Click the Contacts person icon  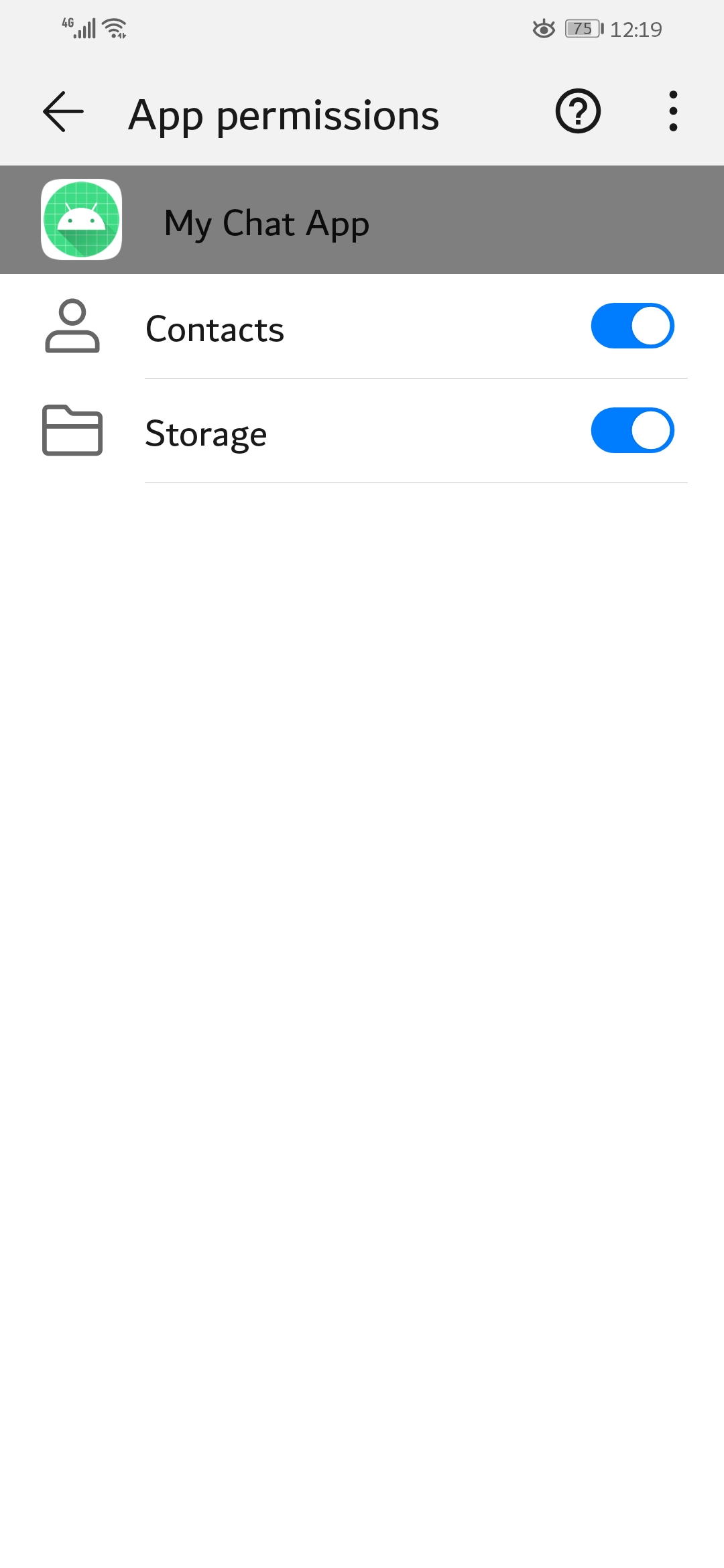tap(72, 328)
